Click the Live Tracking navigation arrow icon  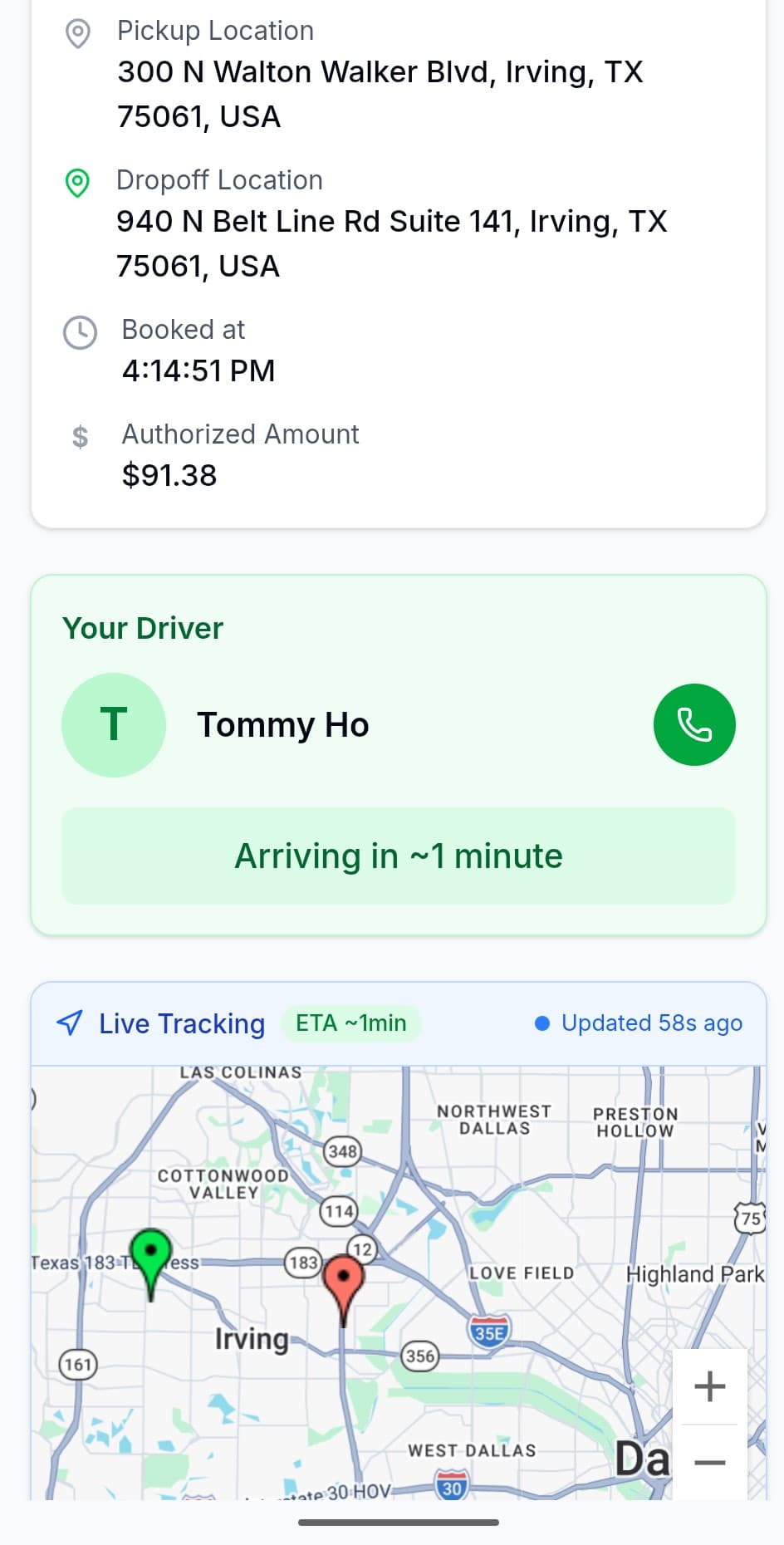tap(70, 1023)
